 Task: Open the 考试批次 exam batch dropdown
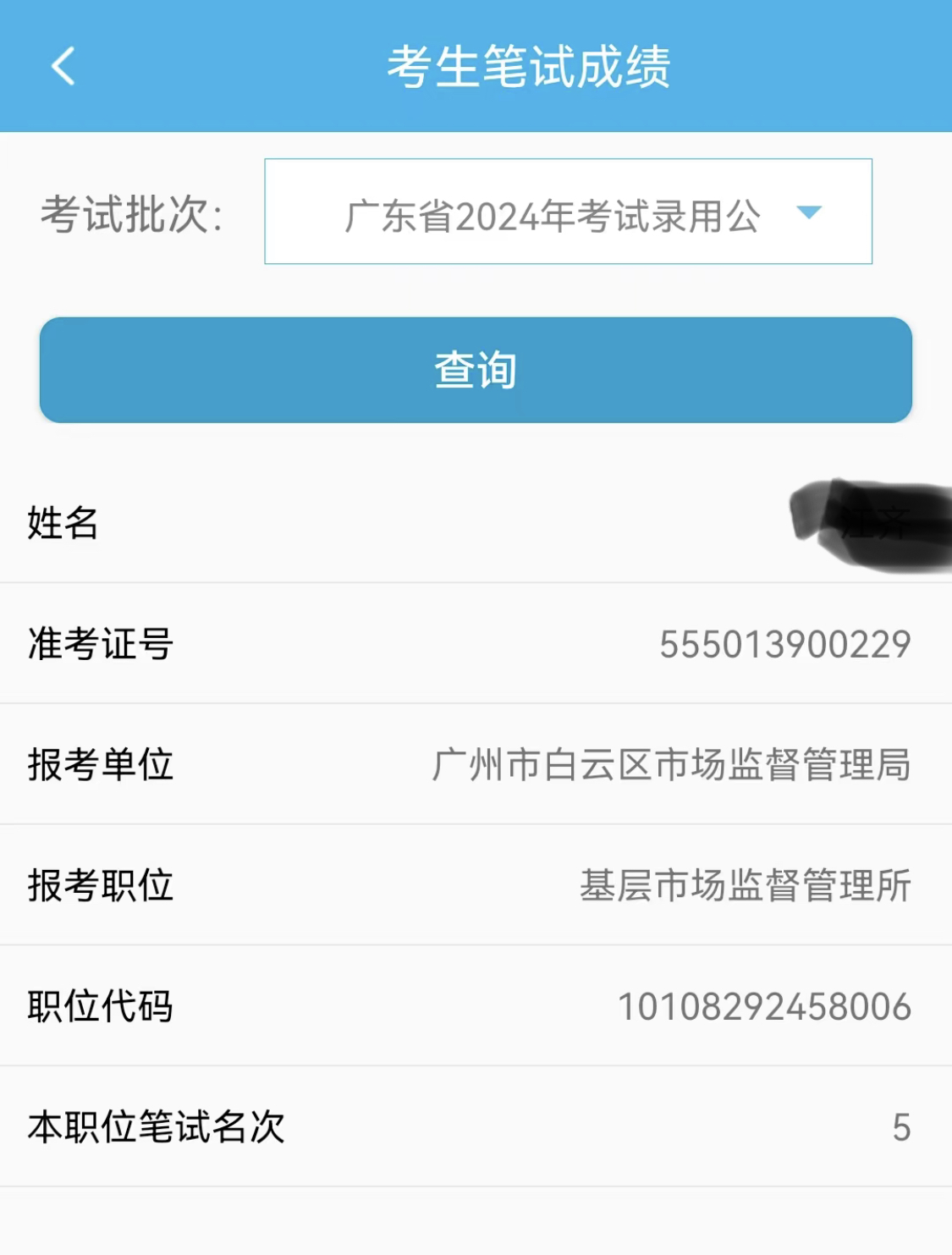click(x=568, y=212)
